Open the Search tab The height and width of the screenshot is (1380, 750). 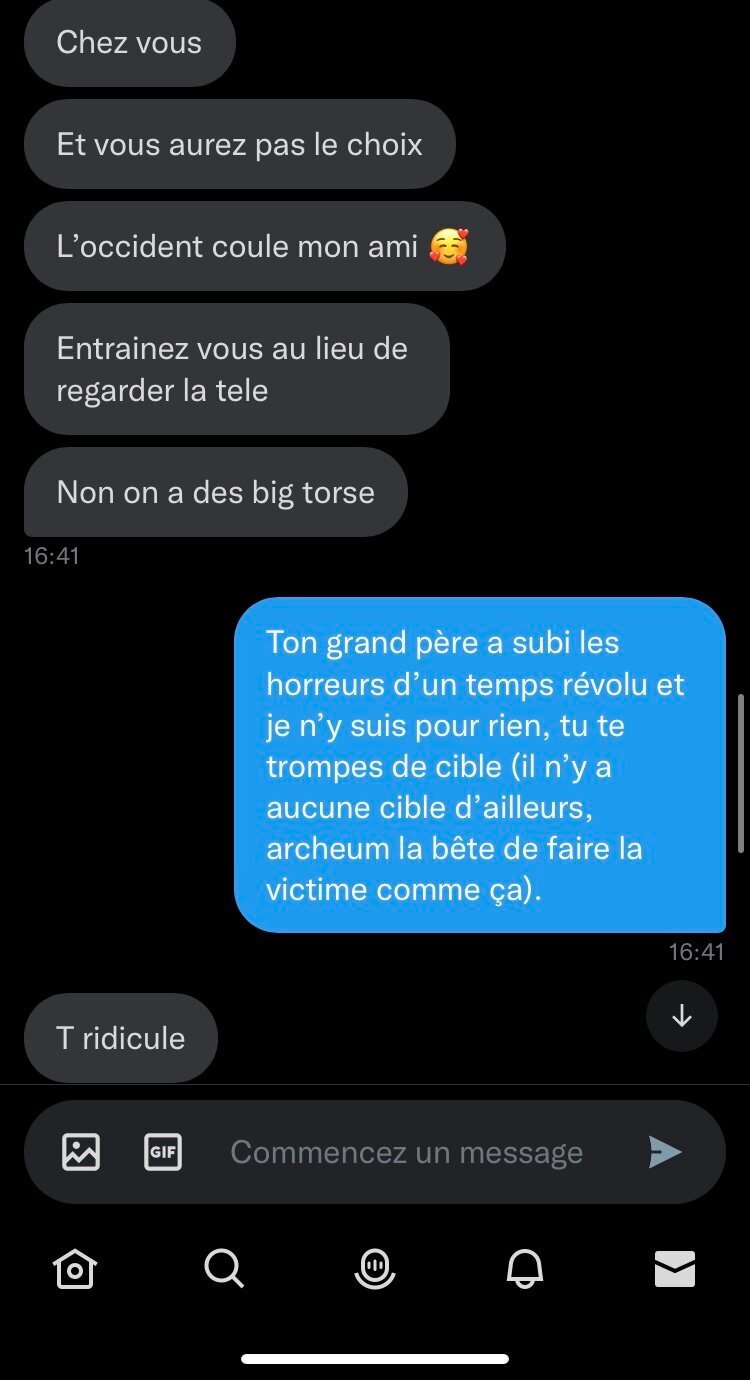pyautogui.click(x=224, y=1269)
